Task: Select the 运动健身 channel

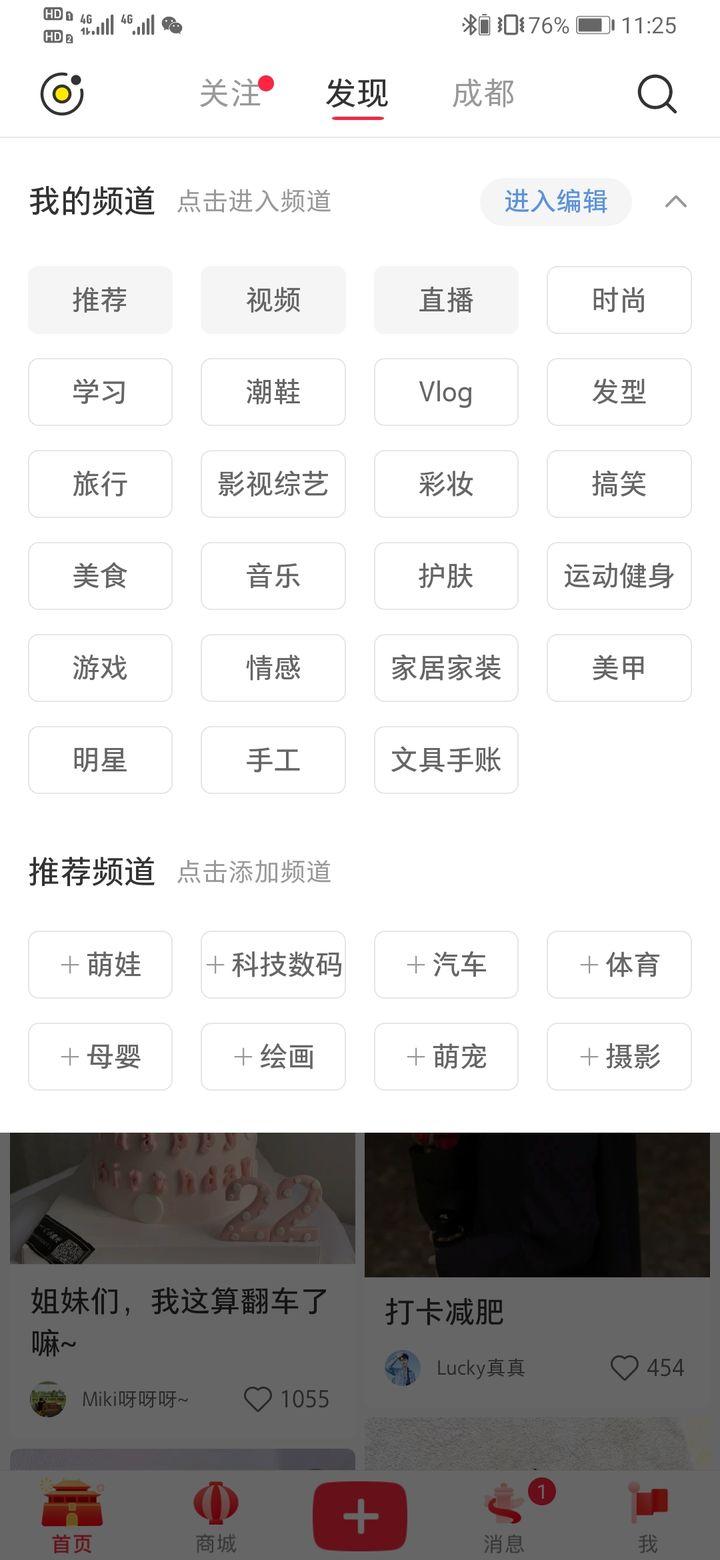Action: click(618, 576)
